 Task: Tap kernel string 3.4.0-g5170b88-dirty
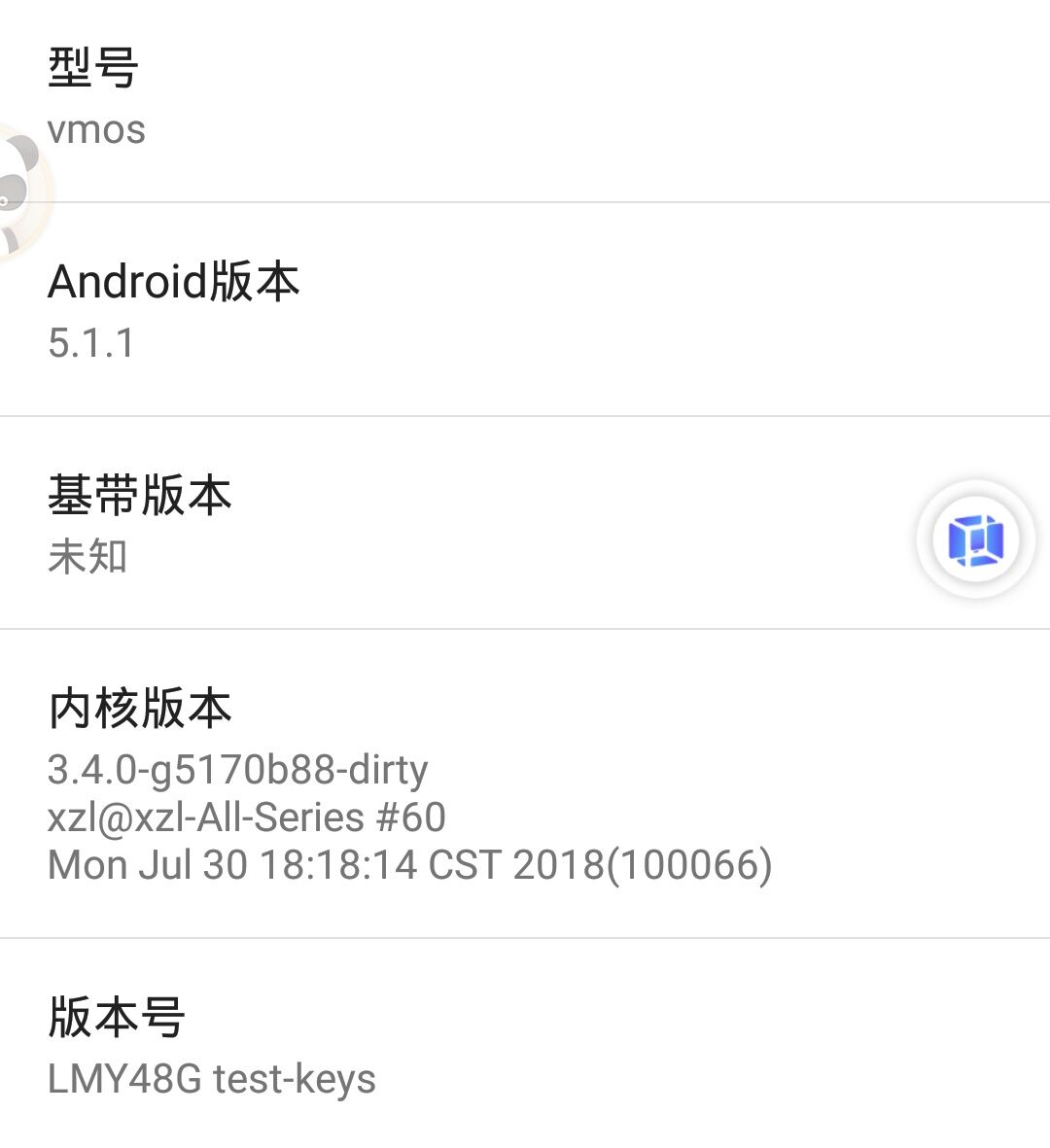tap(238, 769)
